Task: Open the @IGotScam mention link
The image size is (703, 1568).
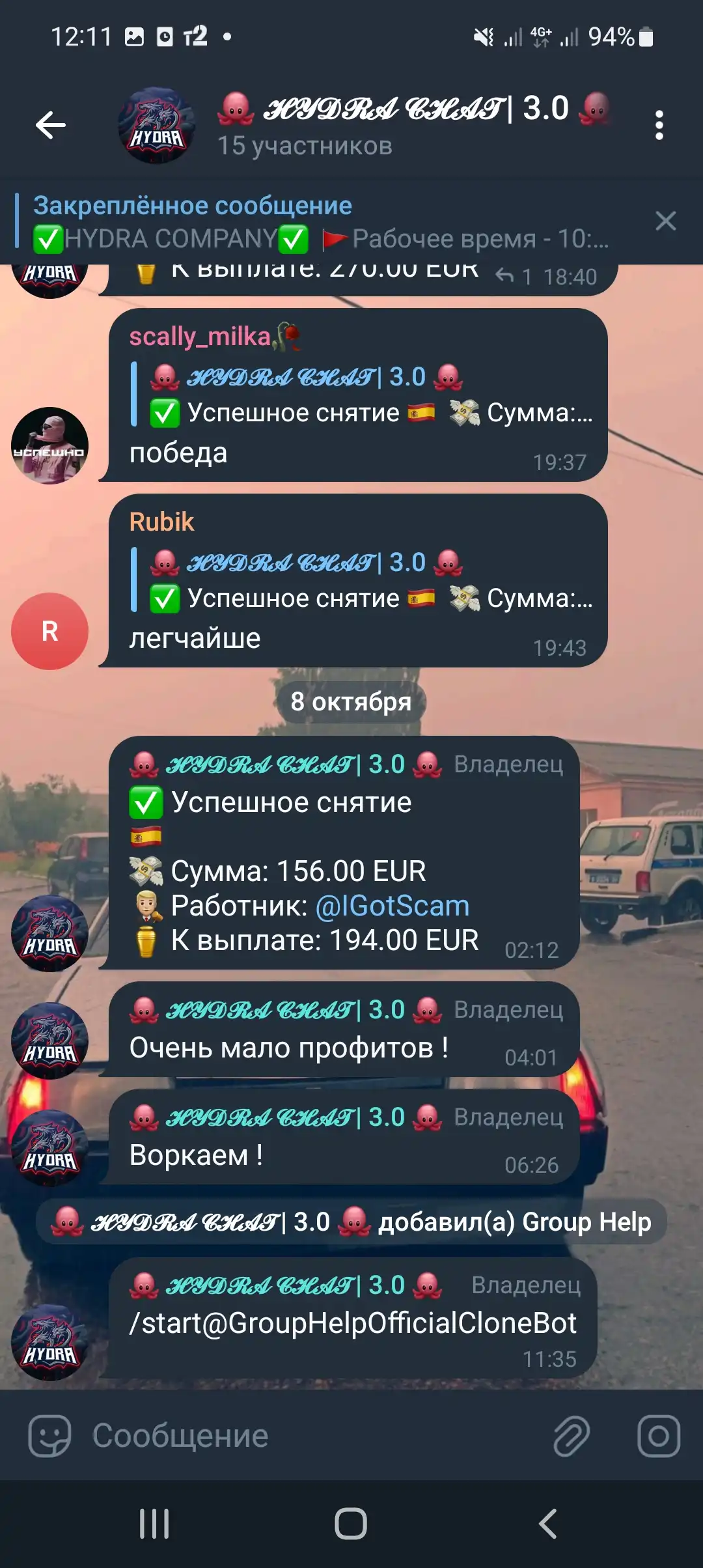Action: pyautogui.click(x=392, y=906)
